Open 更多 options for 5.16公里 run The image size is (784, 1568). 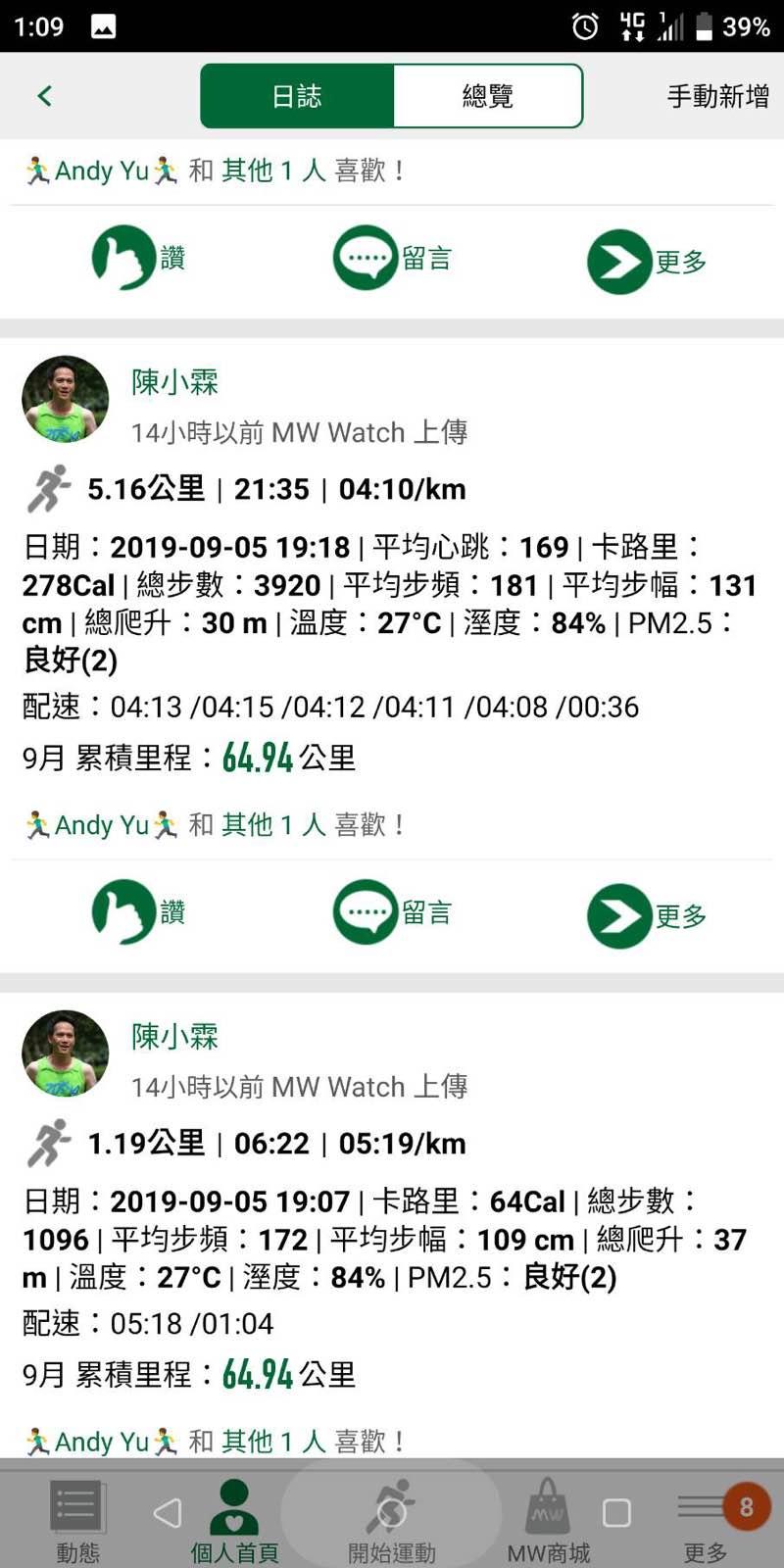click(646, 916)
